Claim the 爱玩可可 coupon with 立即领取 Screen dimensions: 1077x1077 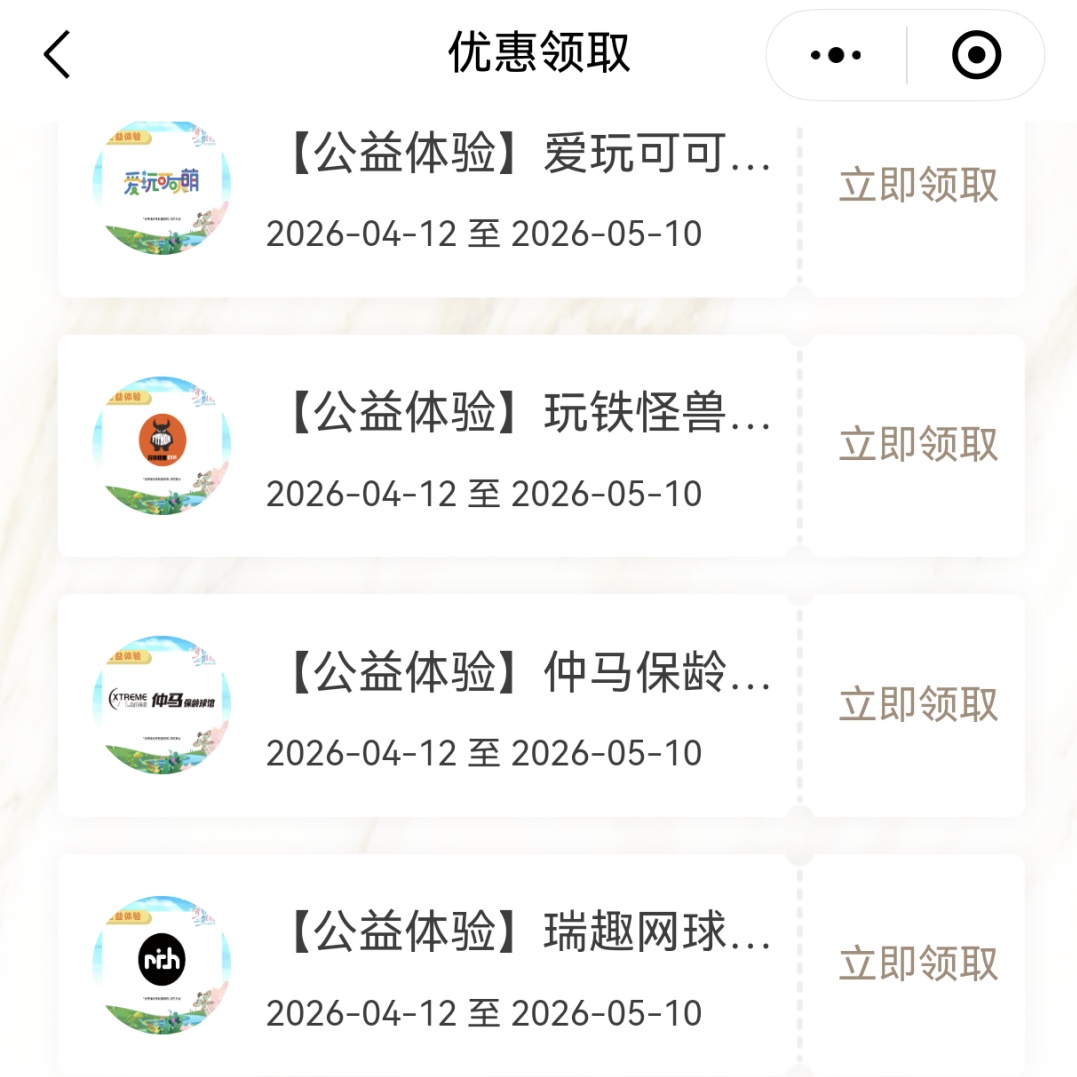tap(918, 186)
